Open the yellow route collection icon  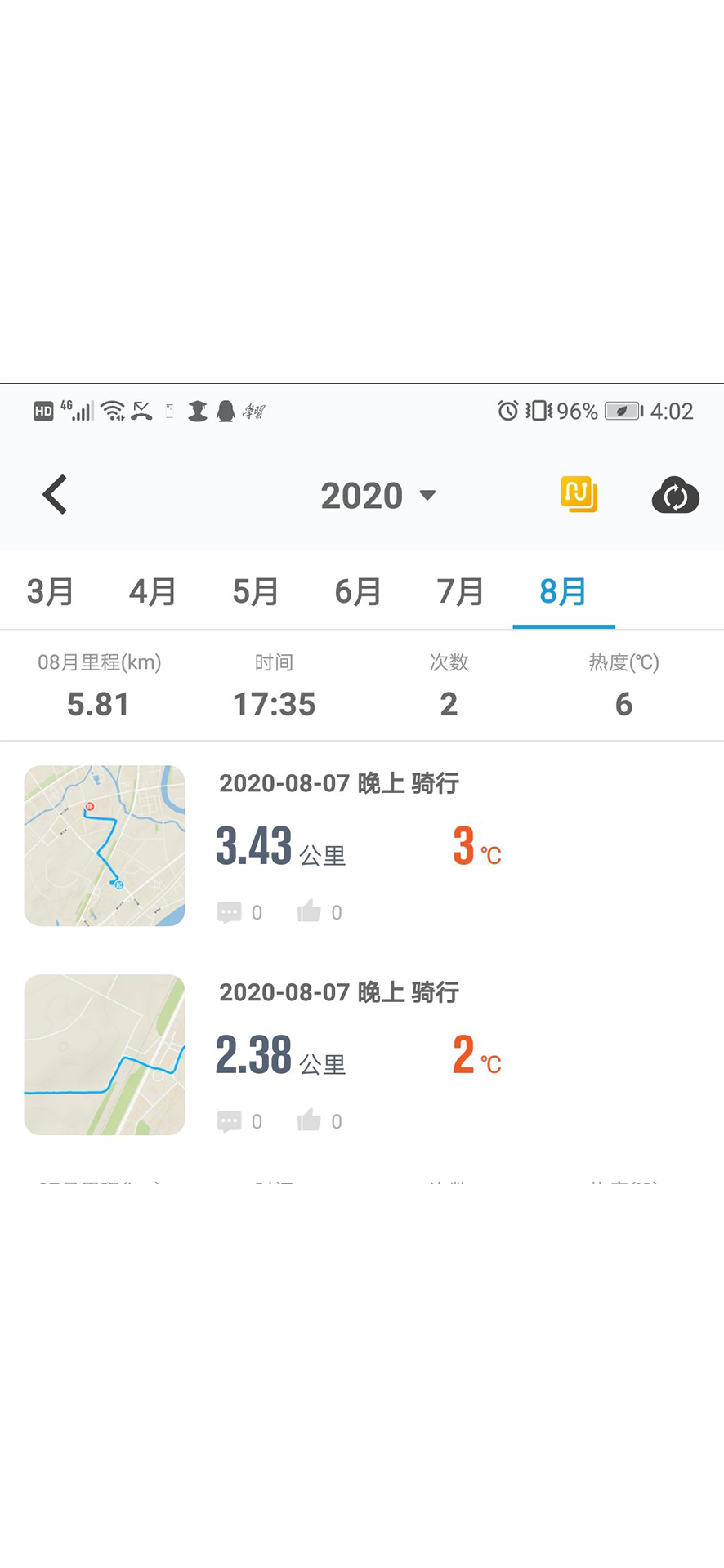(x=579, y=495)
